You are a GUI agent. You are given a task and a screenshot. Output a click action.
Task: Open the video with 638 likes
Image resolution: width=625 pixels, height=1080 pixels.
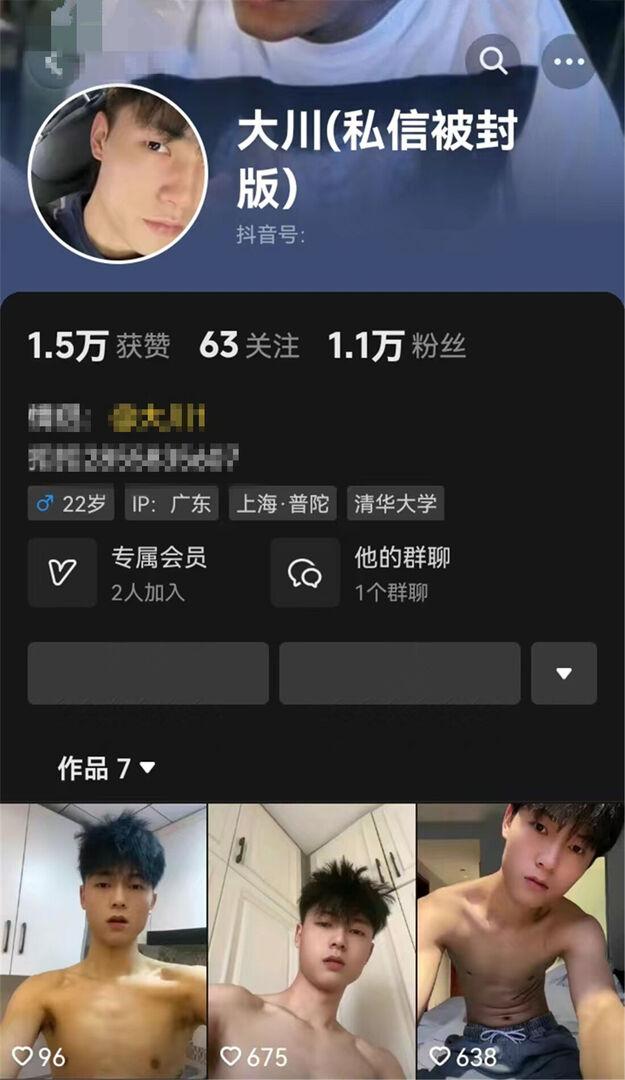pyautogui.click(x=521, y=940)
